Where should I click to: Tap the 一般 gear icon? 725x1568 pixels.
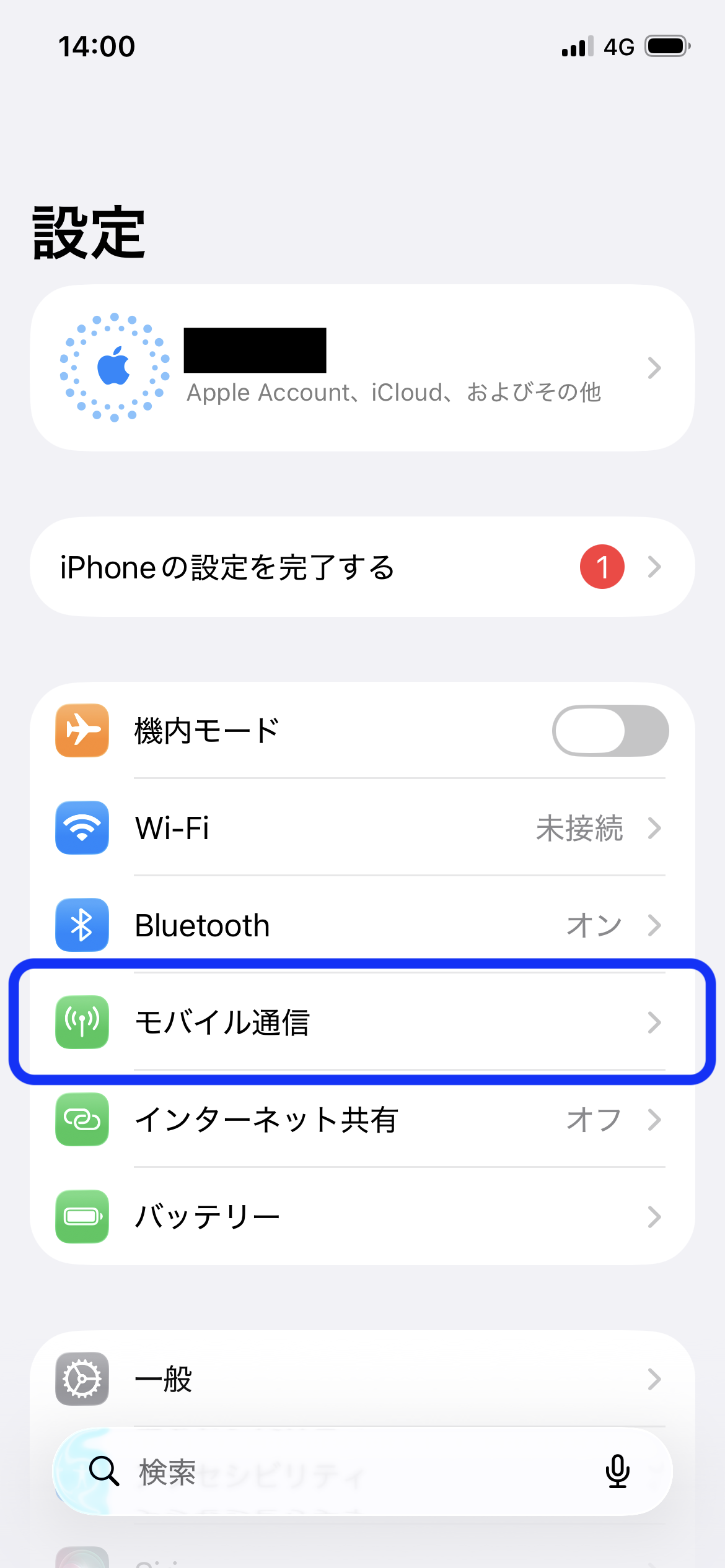tap(82, 1378)
